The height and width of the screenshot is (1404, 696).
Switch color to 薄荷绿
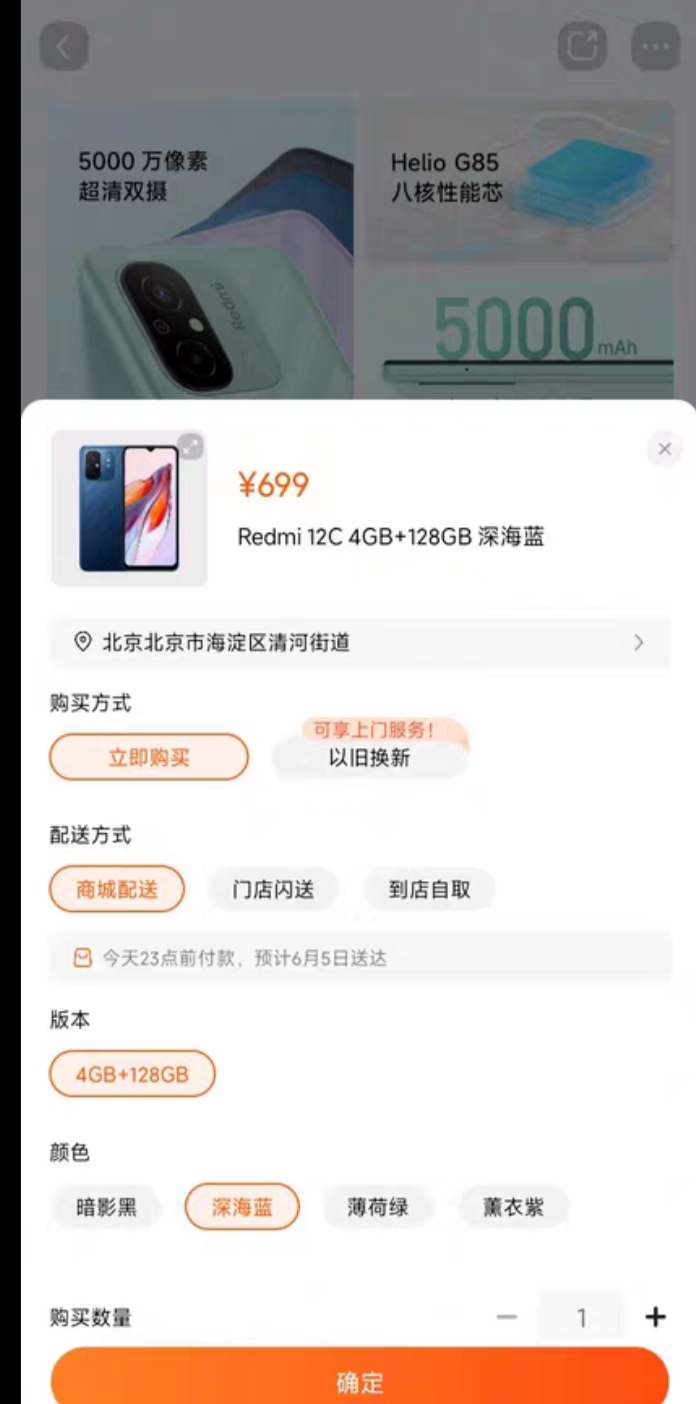pyautogui.click(x=378, y=1207)
